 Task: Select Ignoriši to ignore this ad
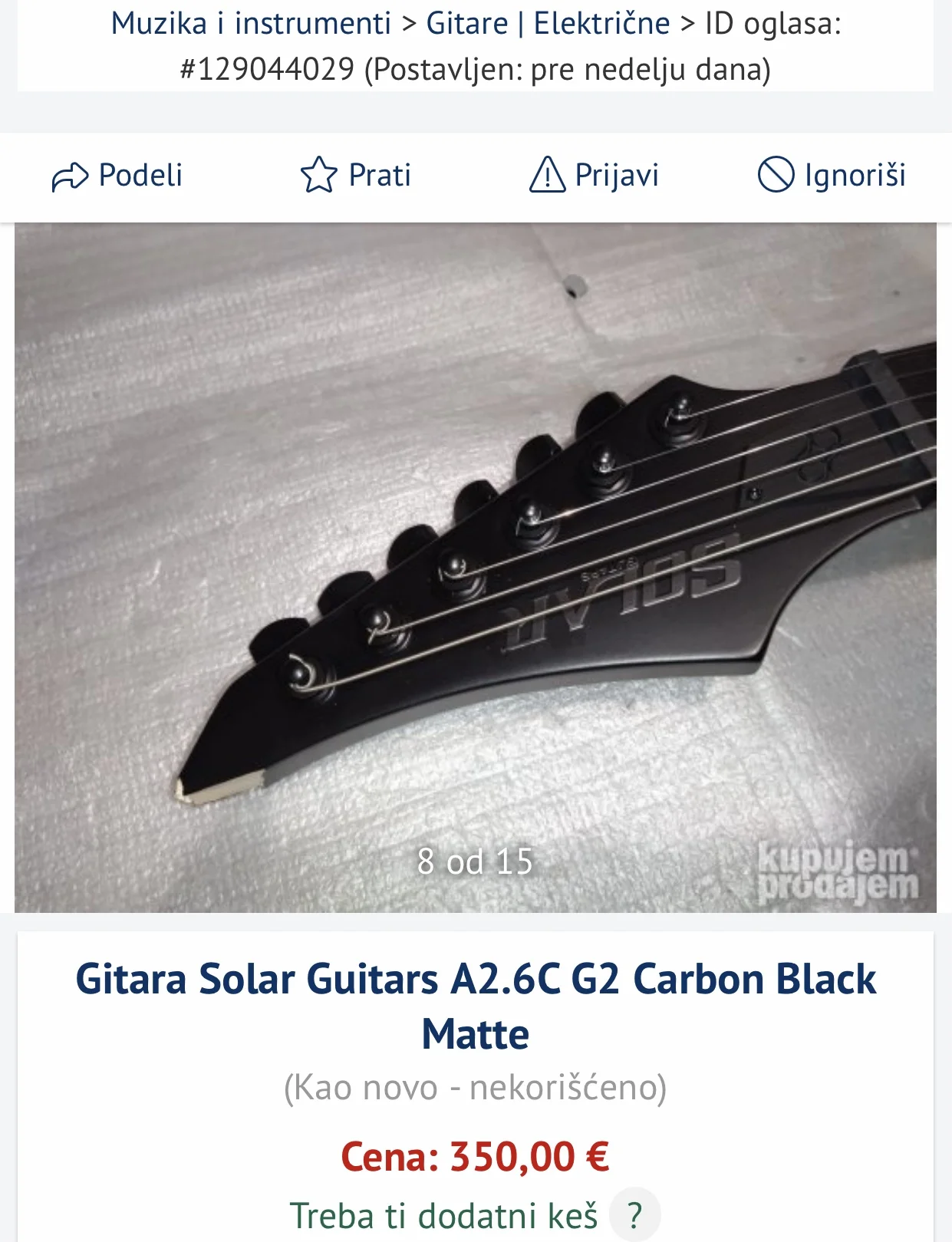point(832,176)
